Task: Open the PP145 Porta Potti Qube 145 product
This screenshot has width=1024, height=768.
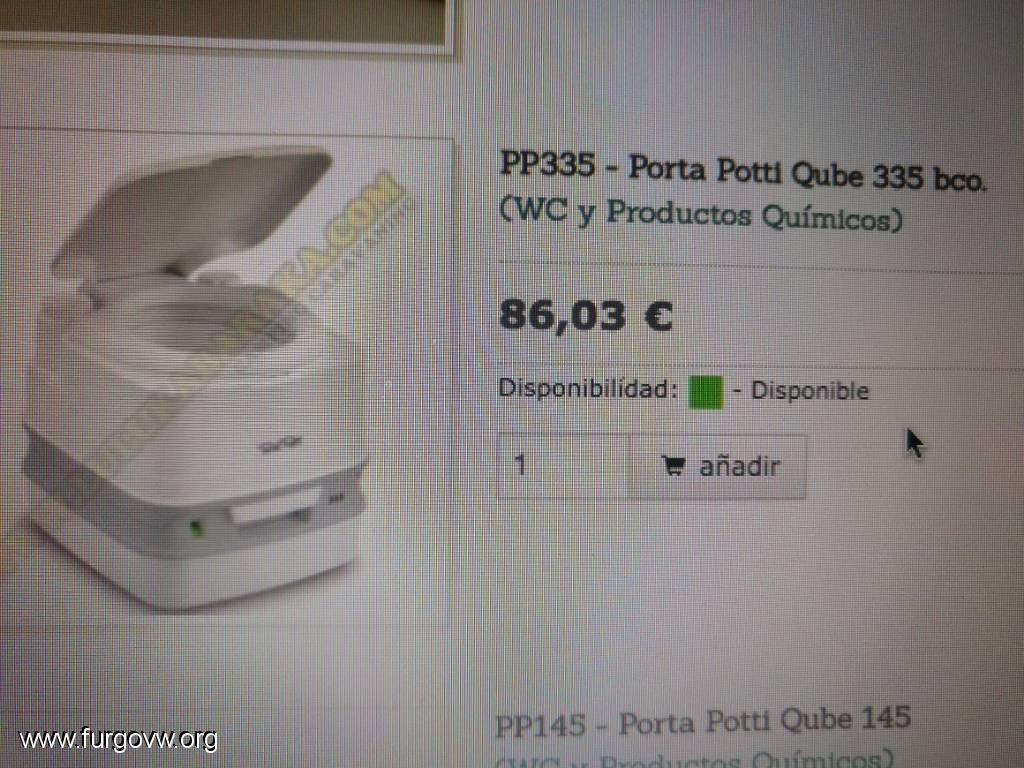Action: tap(703, 721)
